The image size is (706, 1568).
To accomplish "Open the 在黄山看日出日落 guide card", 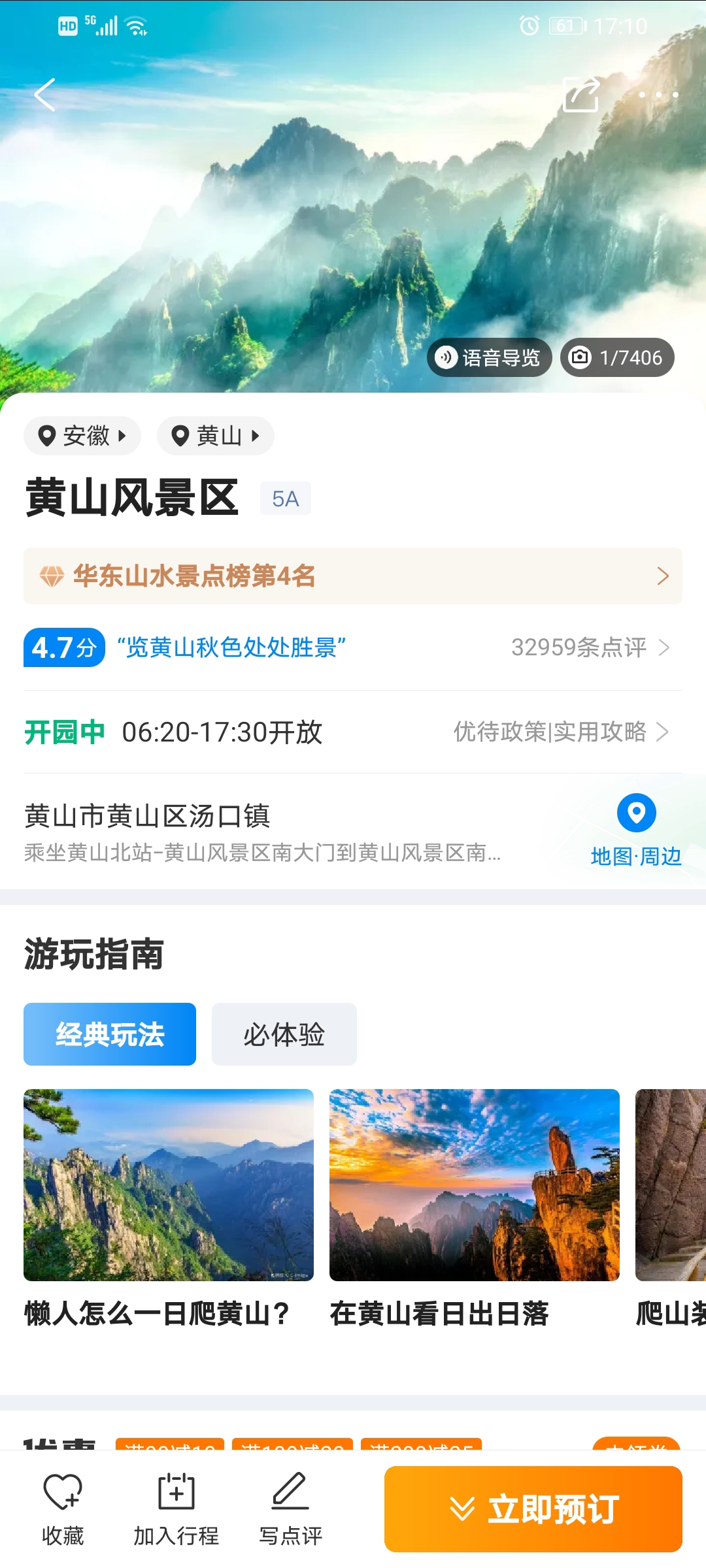I will [475, 1209].
